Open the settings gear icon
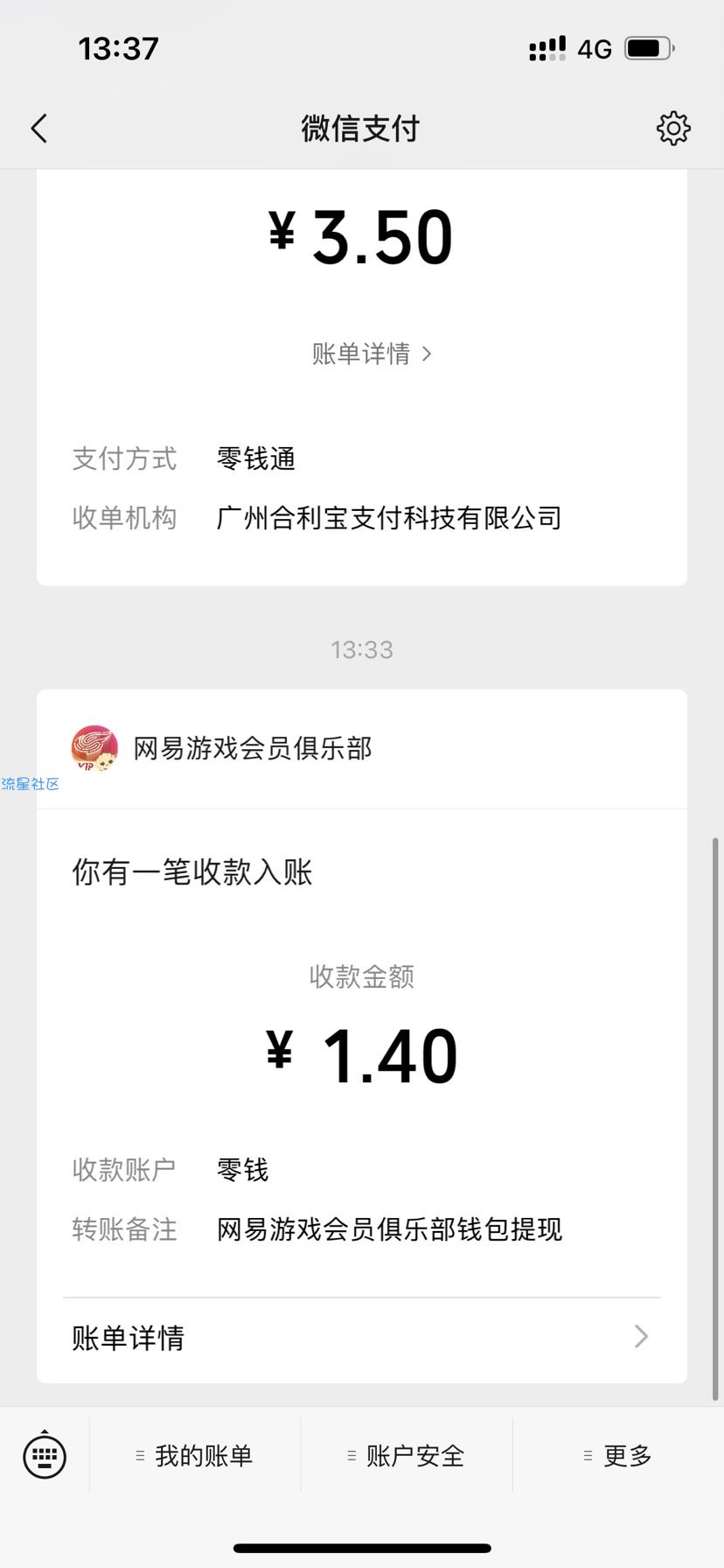The height and width of the screenshot is (1568, 724). [673, 129]
